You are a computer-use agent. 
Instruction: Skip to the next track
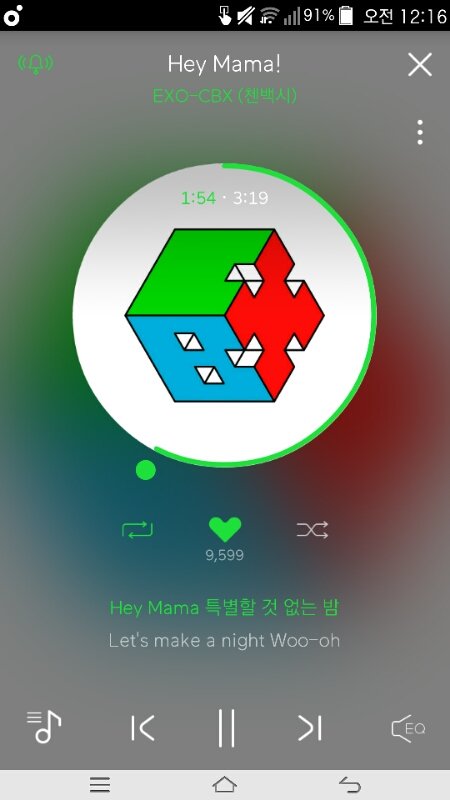tap(310, 728)
